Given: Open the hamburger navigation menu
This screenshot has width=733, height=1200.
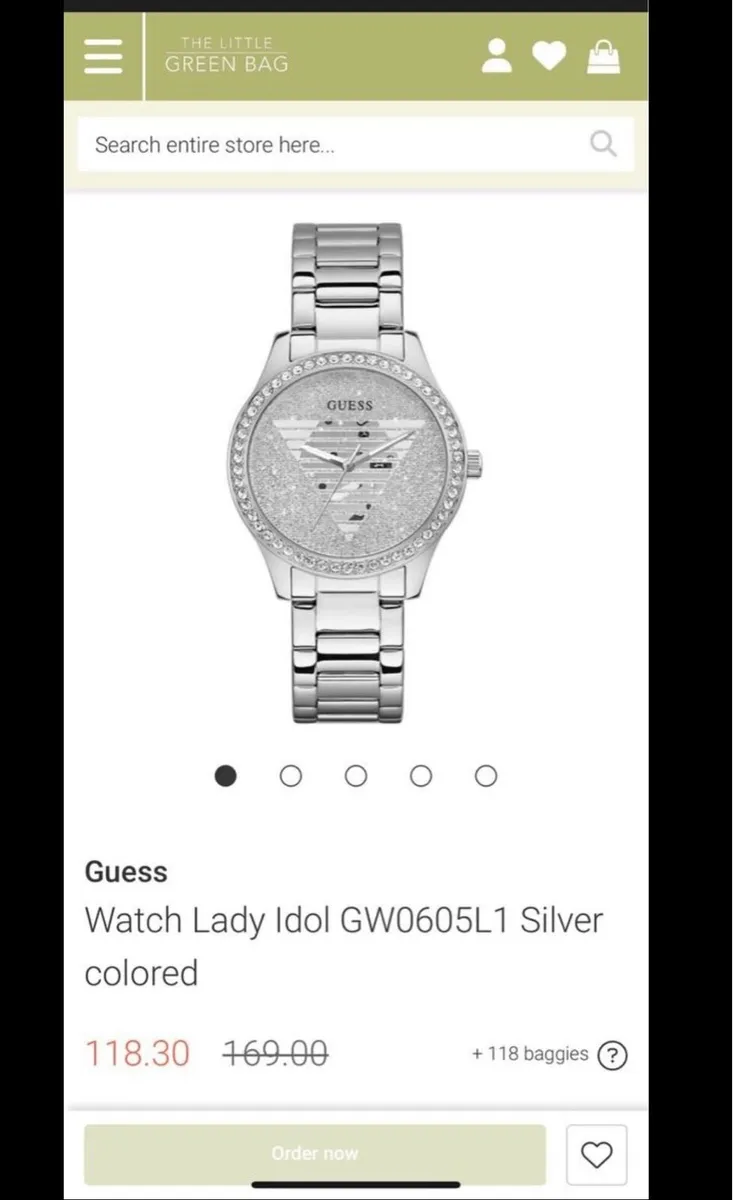Looking at the screenshot, I should [102, 57].
